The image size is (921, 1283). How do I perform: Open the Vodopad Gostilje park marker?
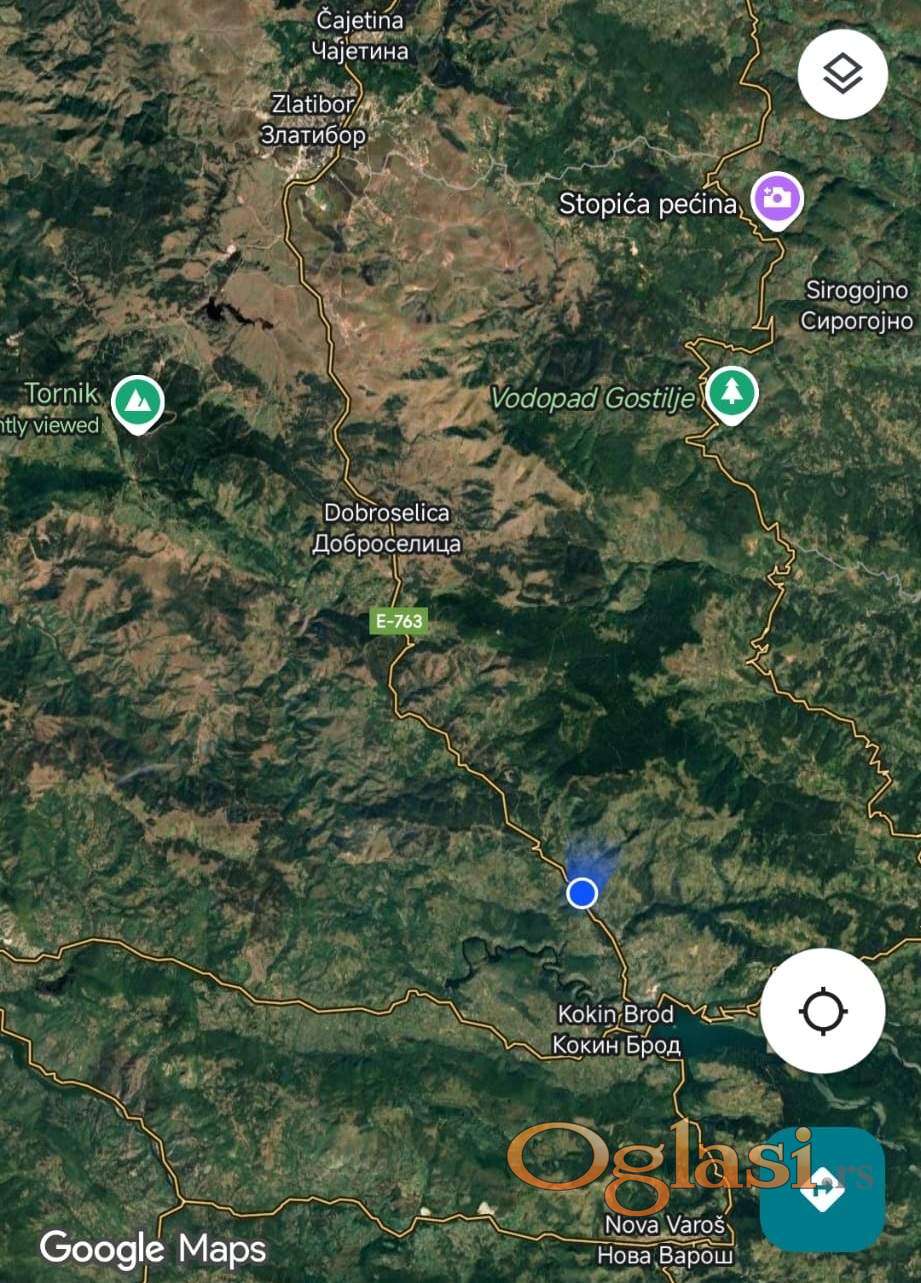pyautogui.click(x=731, y=393)
